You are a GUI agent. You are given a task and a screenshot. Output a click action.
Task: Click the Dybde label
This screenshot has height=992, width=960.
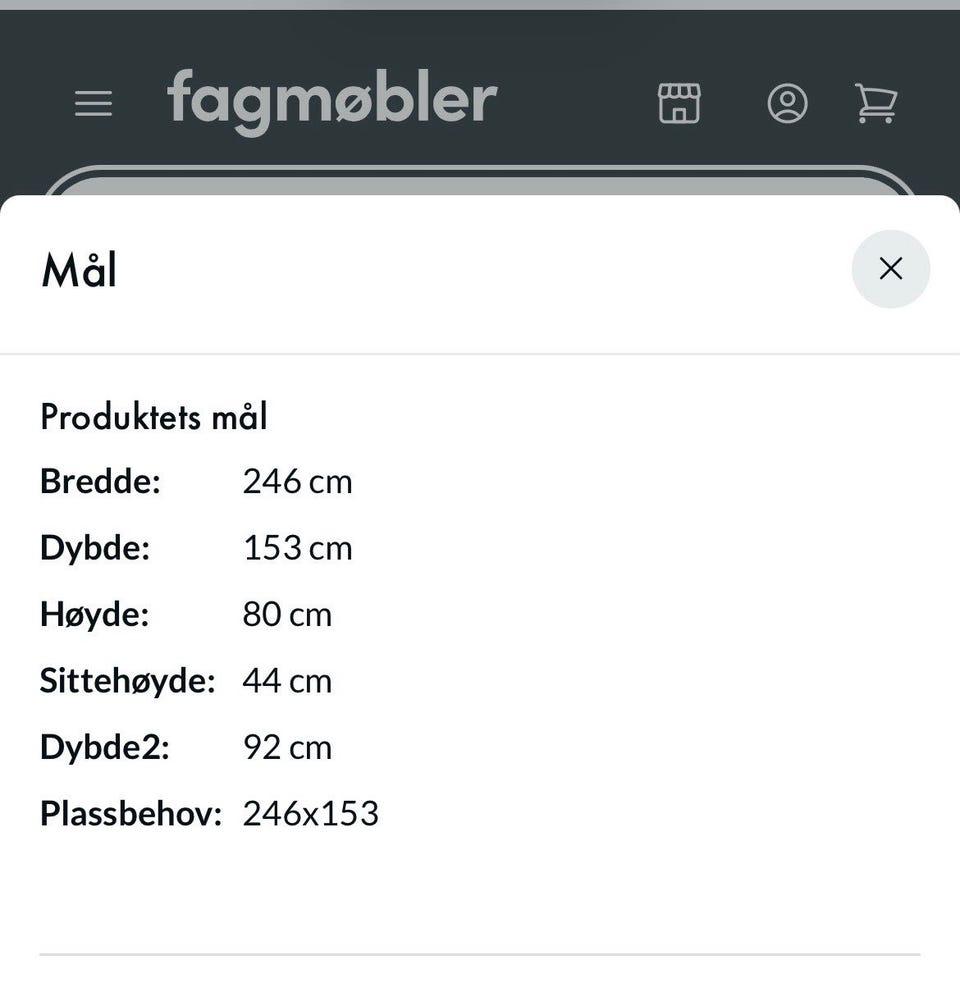pyautogui.click(x=95, y=548)
